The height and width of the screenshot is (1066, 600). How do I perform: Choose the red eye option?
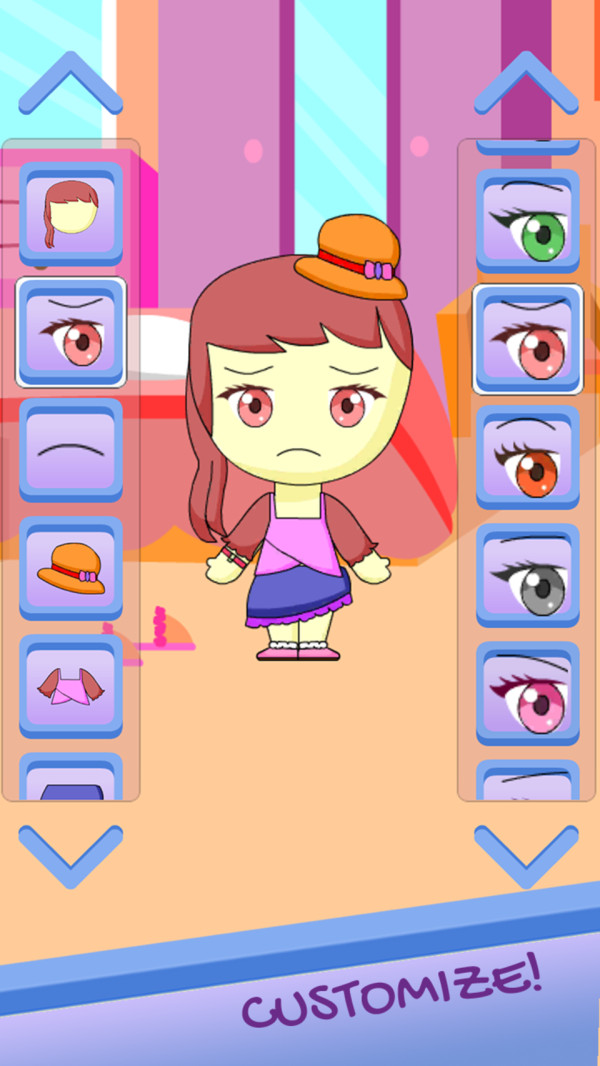527,339
